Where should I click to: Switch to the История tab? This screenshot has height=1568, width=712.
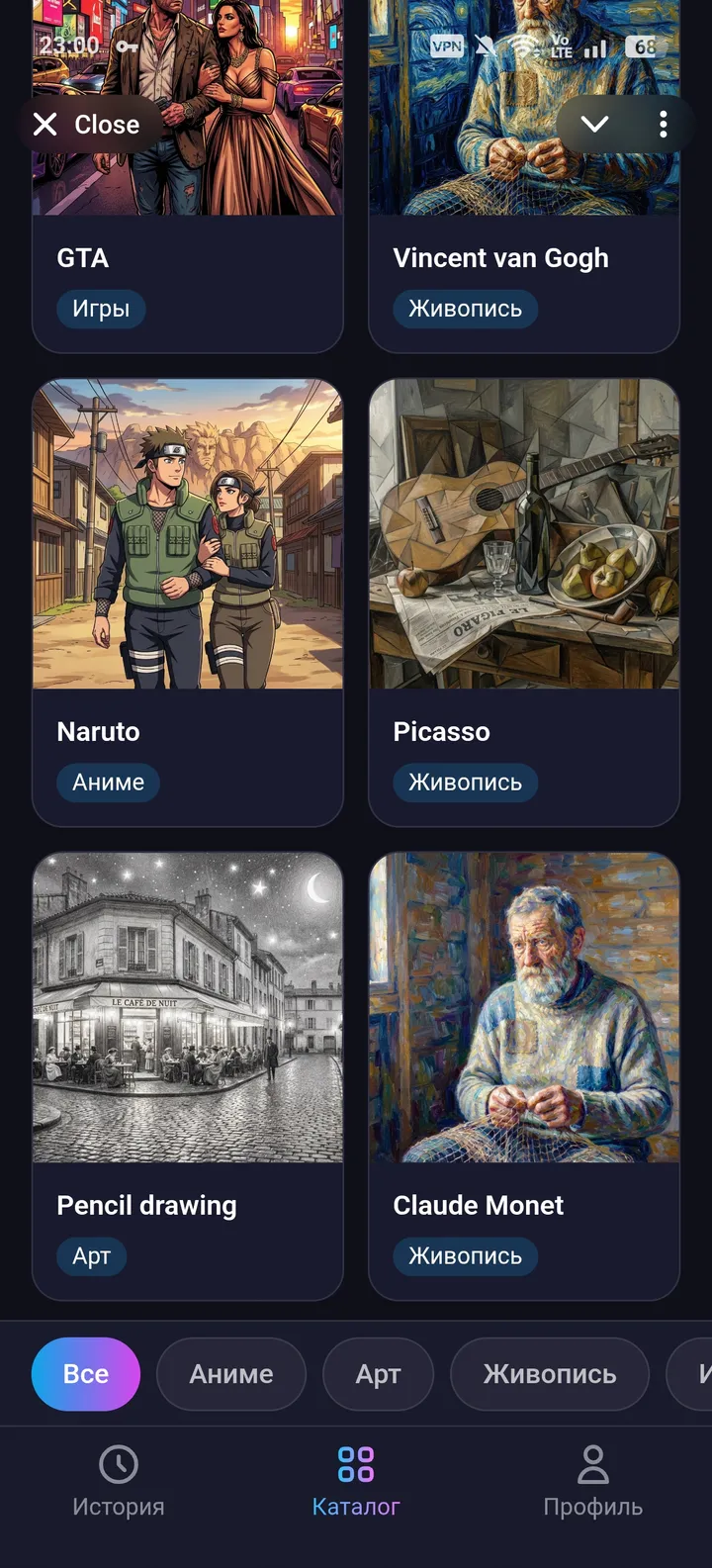[x=119, y=1482]
